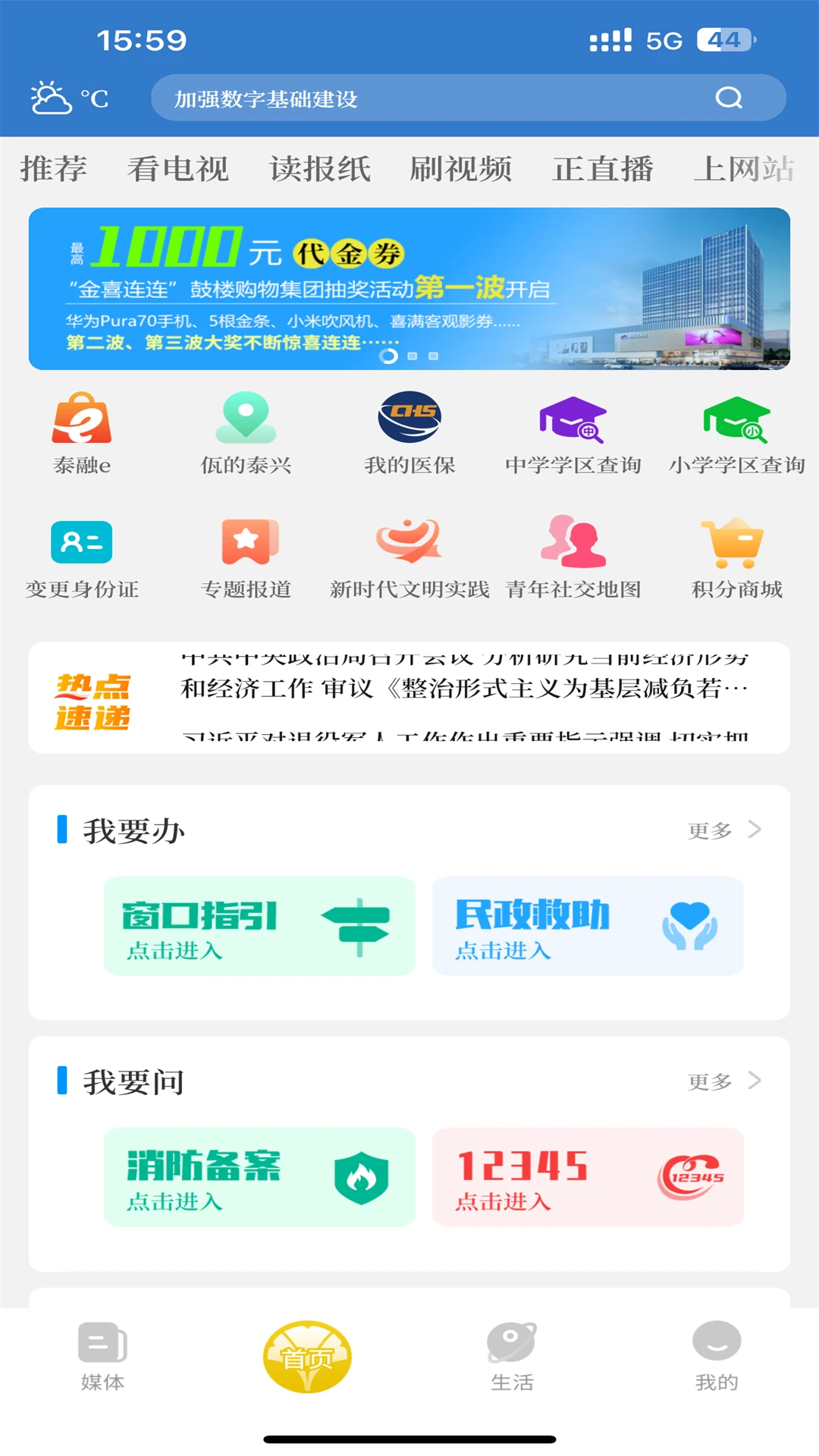Viewport: 819px width, 1456px height.
Task: Open the 泰融e service icon
Action: (x=81, y=432)
